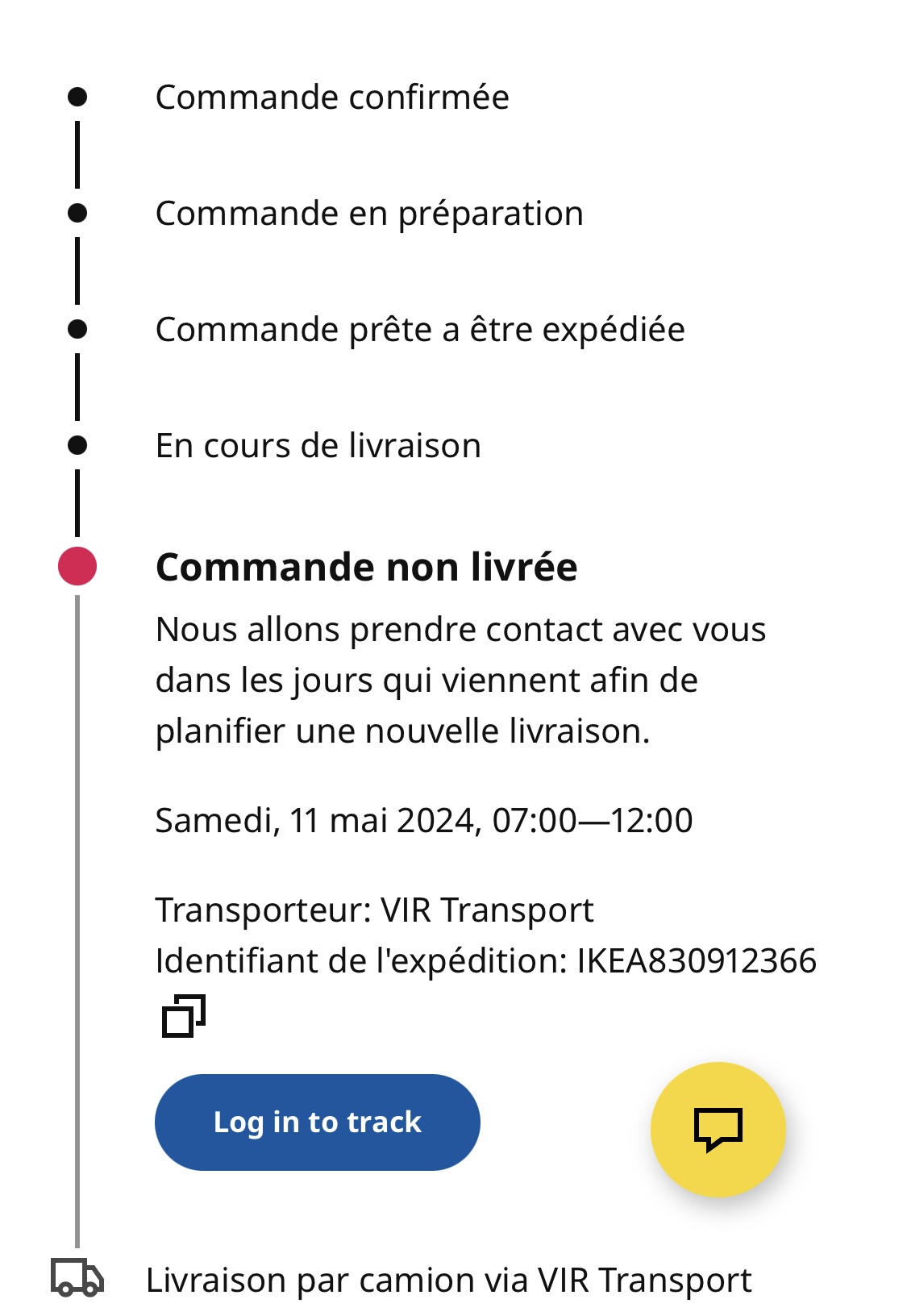Open the yellow chat support button
907x1316 pixels.
[x=718, y=1130]
